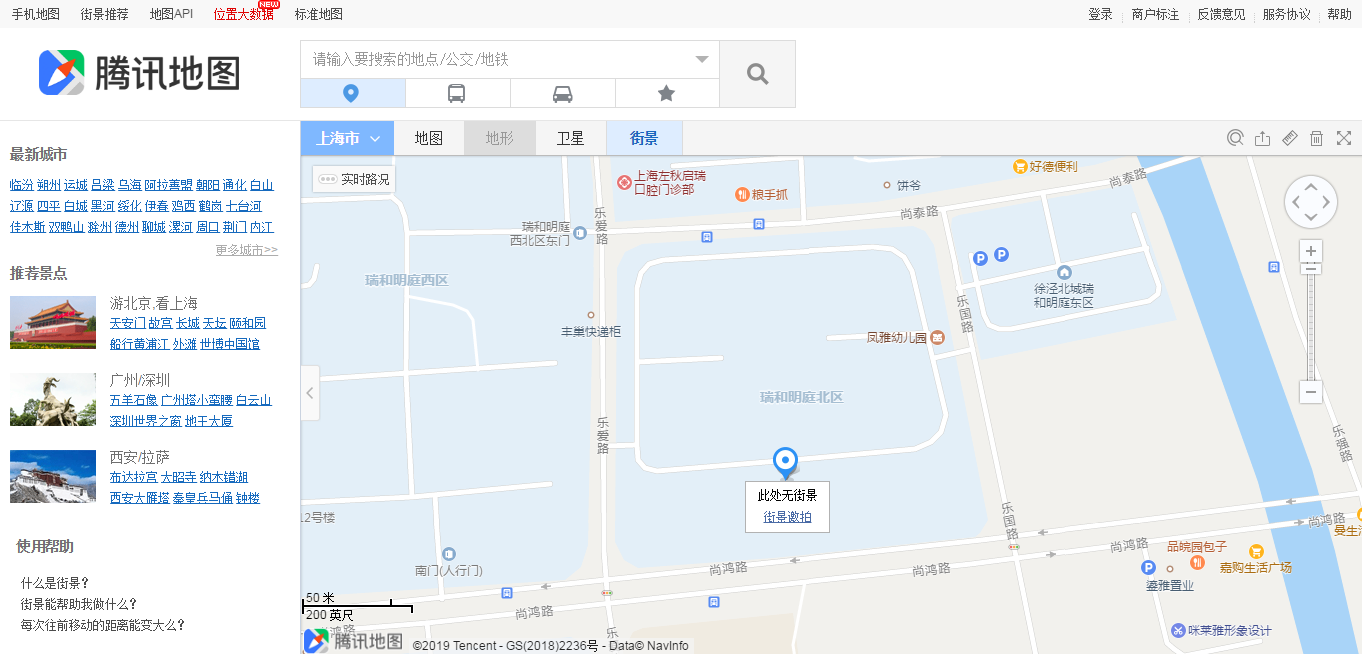This screenshot has height=654, width=1362.
Task: Open 天安门 street view link
Action: (x=127, y=323)
